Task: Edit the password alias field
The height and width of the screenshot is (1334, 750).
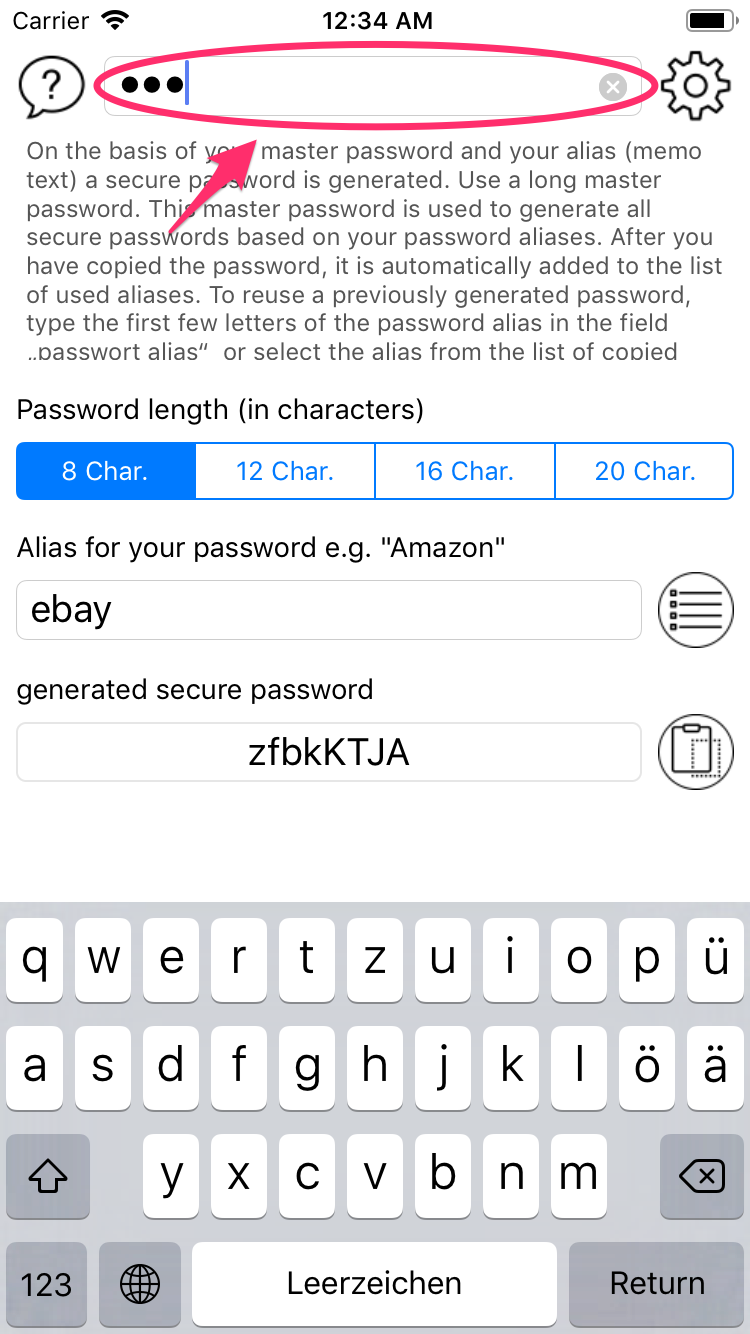Action: 328,610
